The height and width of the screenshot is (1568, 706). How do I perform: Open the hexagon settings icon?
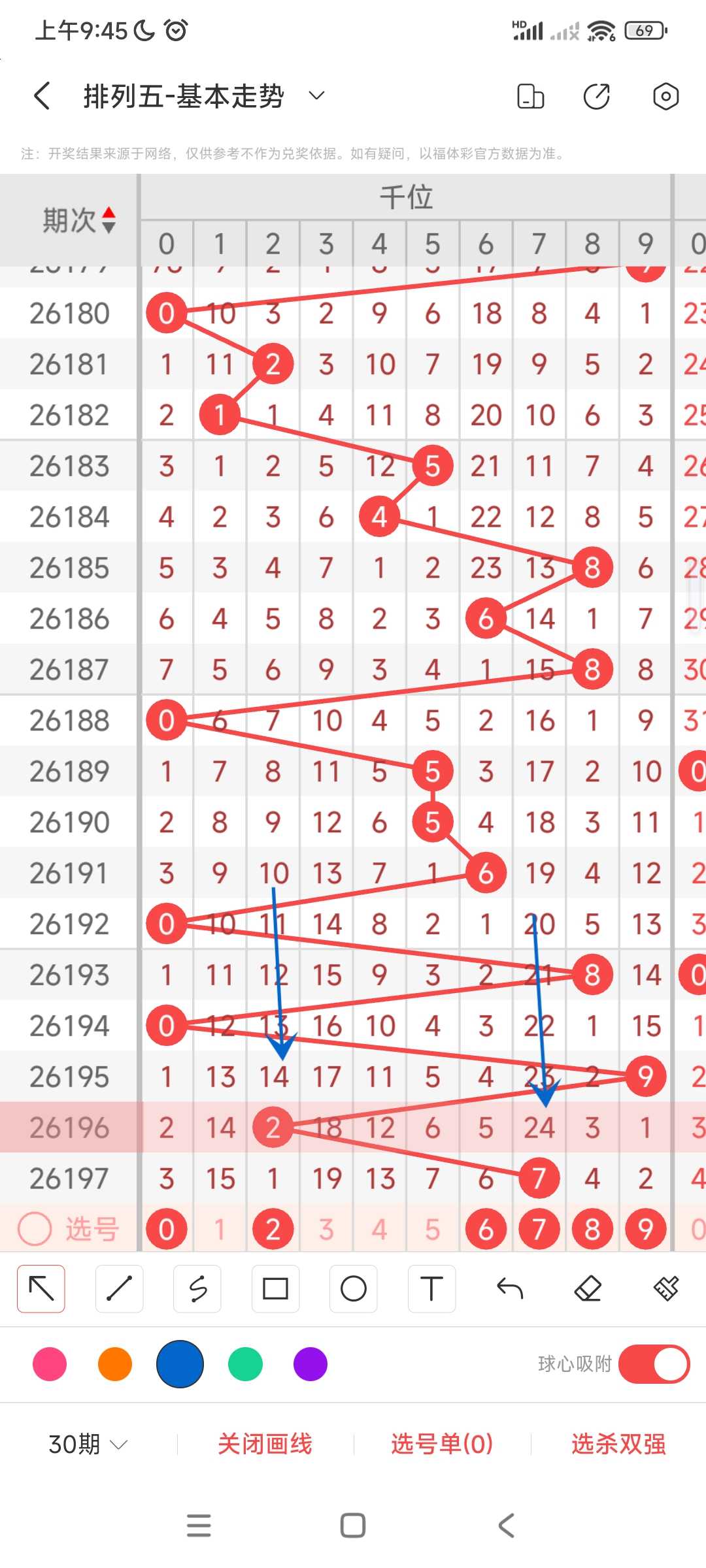click(665, 97)
